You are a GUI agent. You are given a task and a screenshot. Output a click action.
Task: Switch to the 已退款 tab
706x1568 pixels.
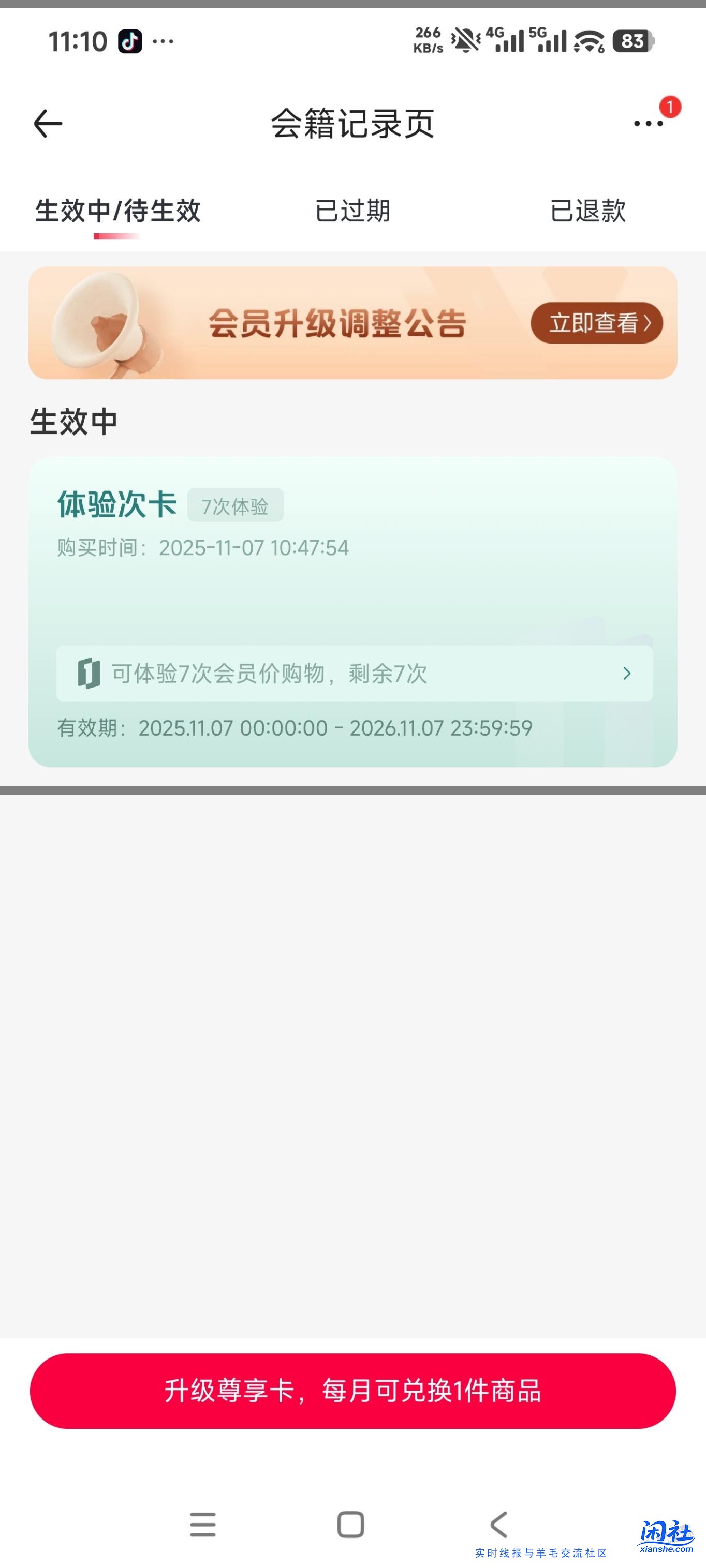coord(586,211)
